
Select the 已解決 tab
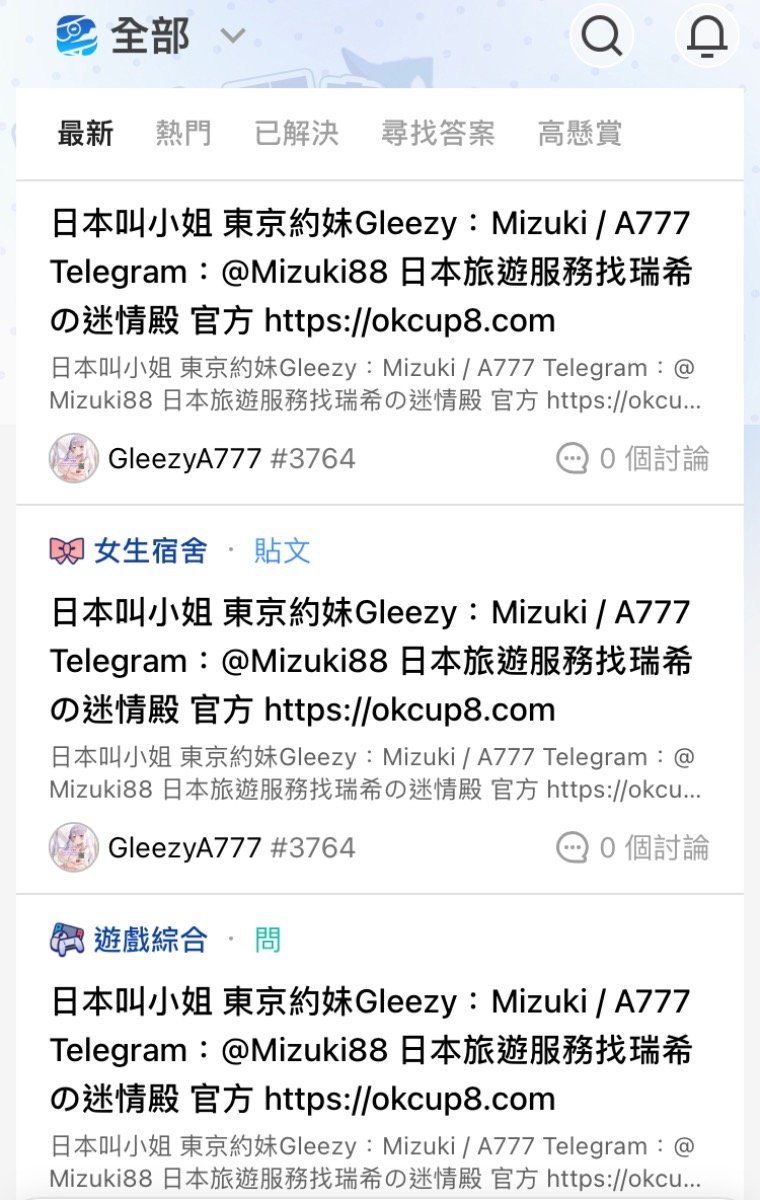pos(296,133)
